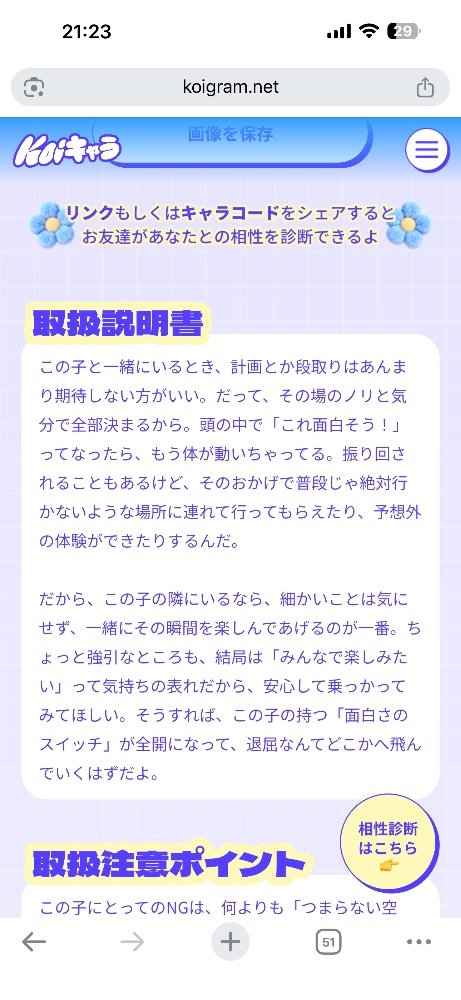461x1000 pixels.
Task: Open the browser's more options menu
Action: 419,941
